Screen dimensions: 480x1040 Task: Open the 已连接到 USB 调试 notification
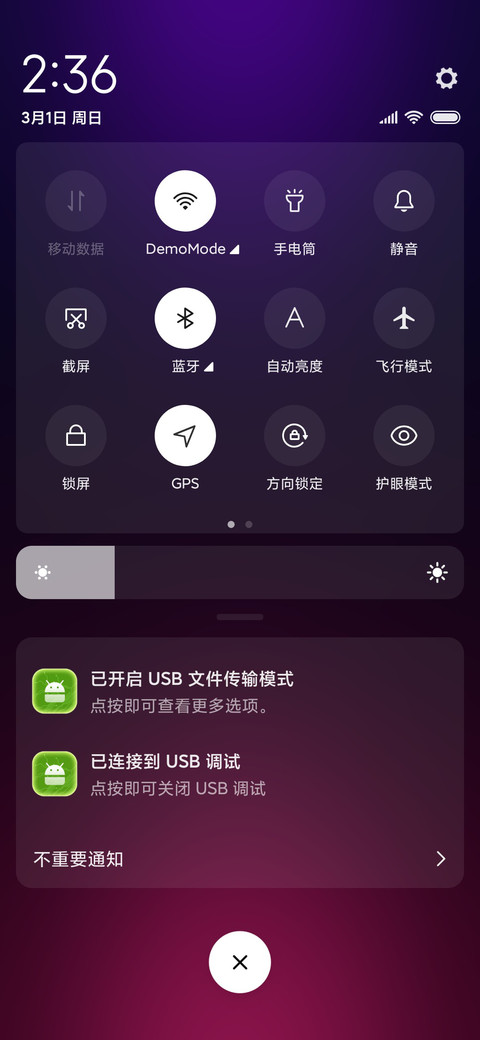(x=240, y=773)
